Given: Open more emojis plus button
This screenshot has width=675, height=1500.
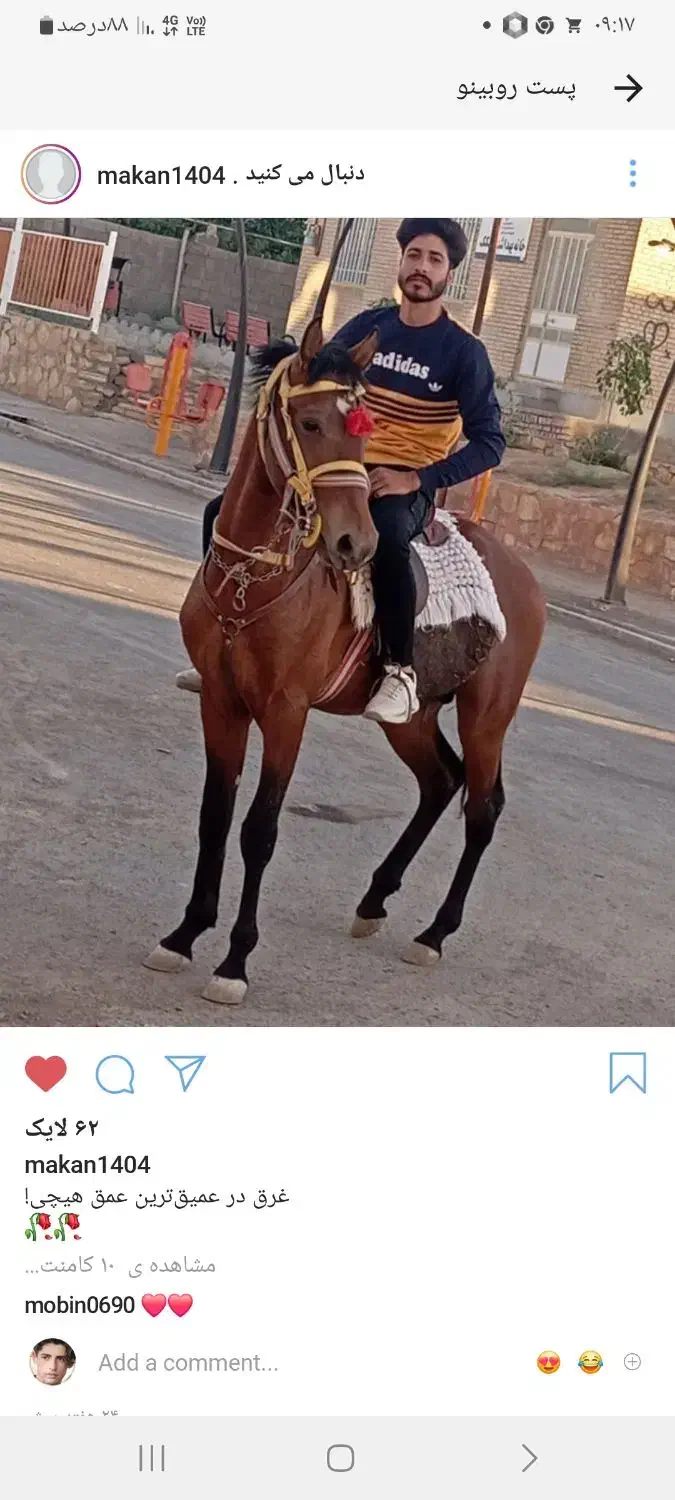Looking at the screenshot, I should click(632, 1362).
